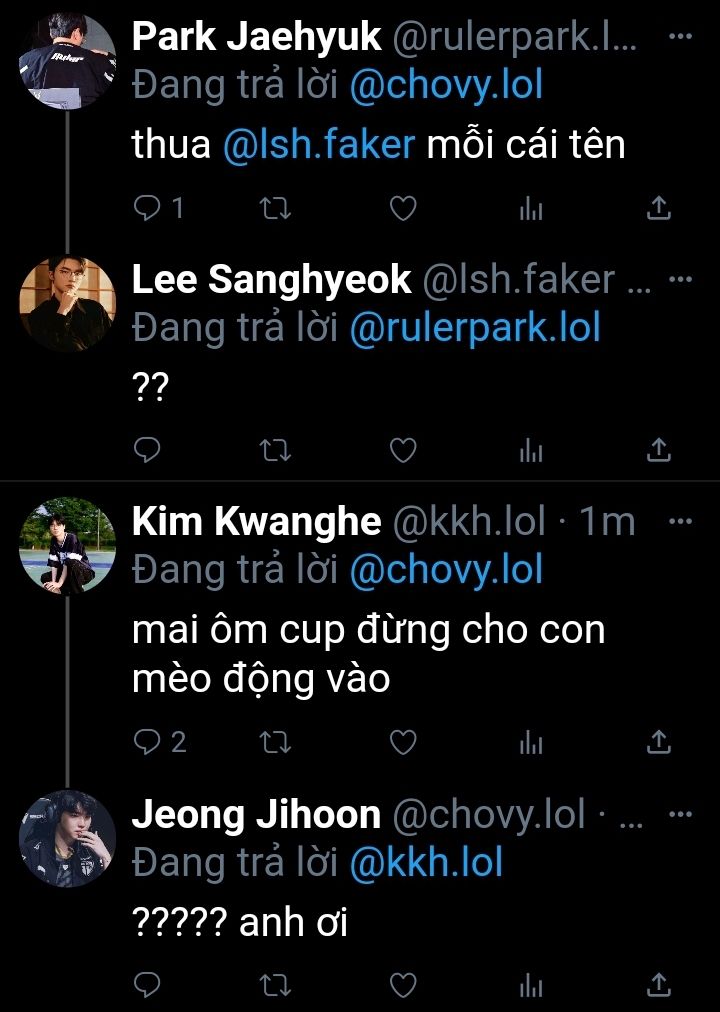Like Park Jaehyuk's reply
The width and height of the screenshot is (720, 1012).
coord(402,208)
